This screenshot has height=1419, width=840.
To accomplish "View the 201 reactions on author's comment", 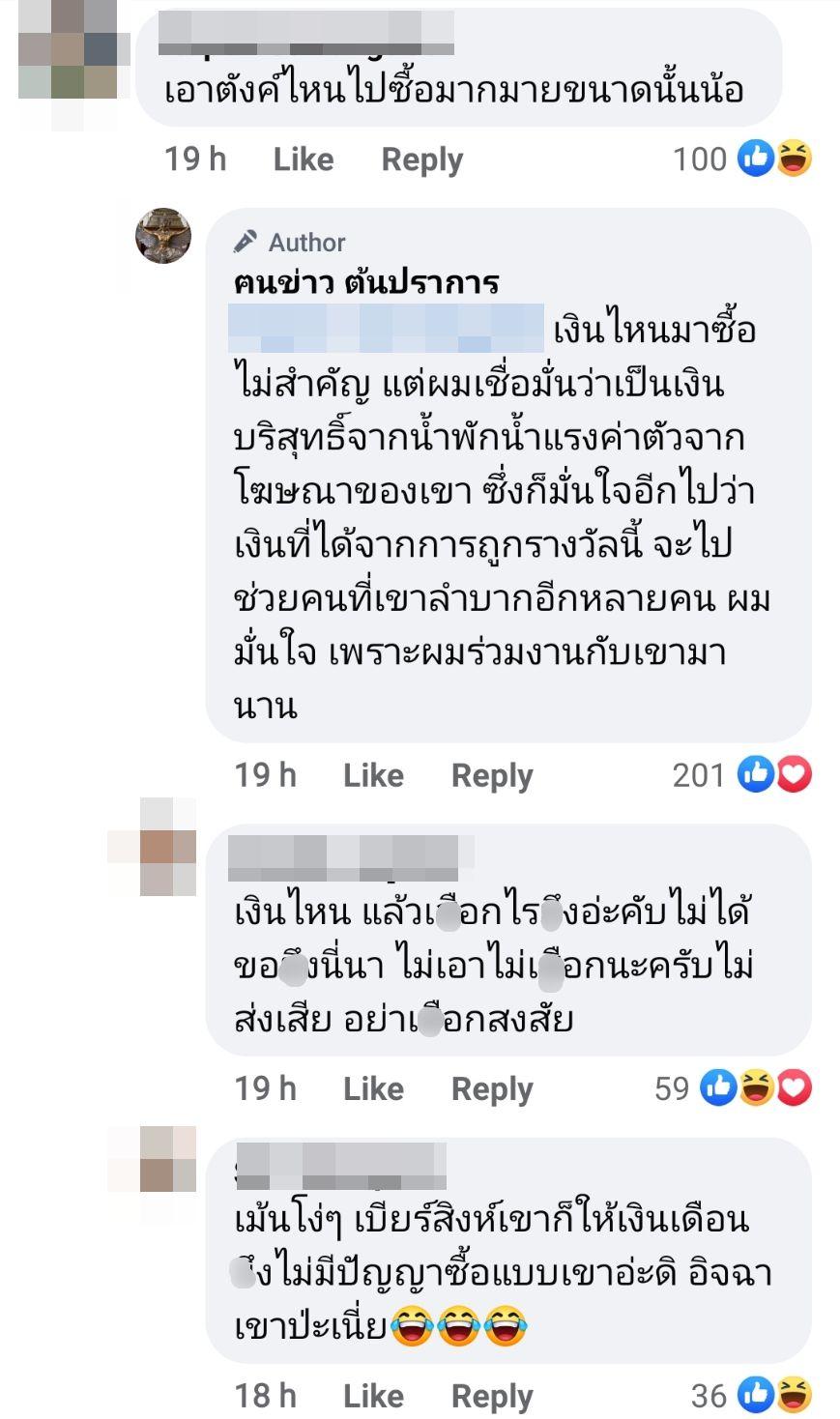I will (x=741, y=775).
